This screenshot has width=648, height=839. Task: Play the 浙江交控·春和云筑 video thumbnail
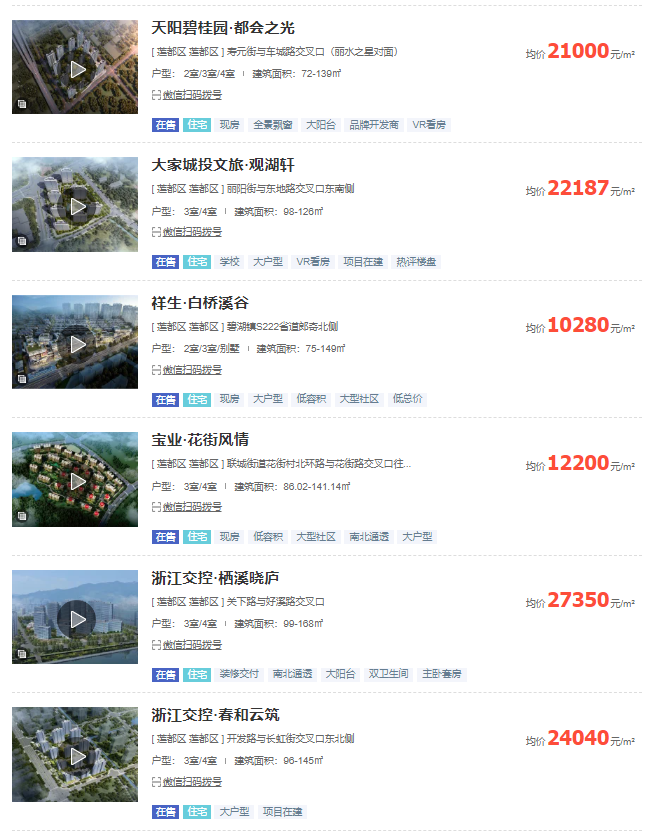point(76,755)
